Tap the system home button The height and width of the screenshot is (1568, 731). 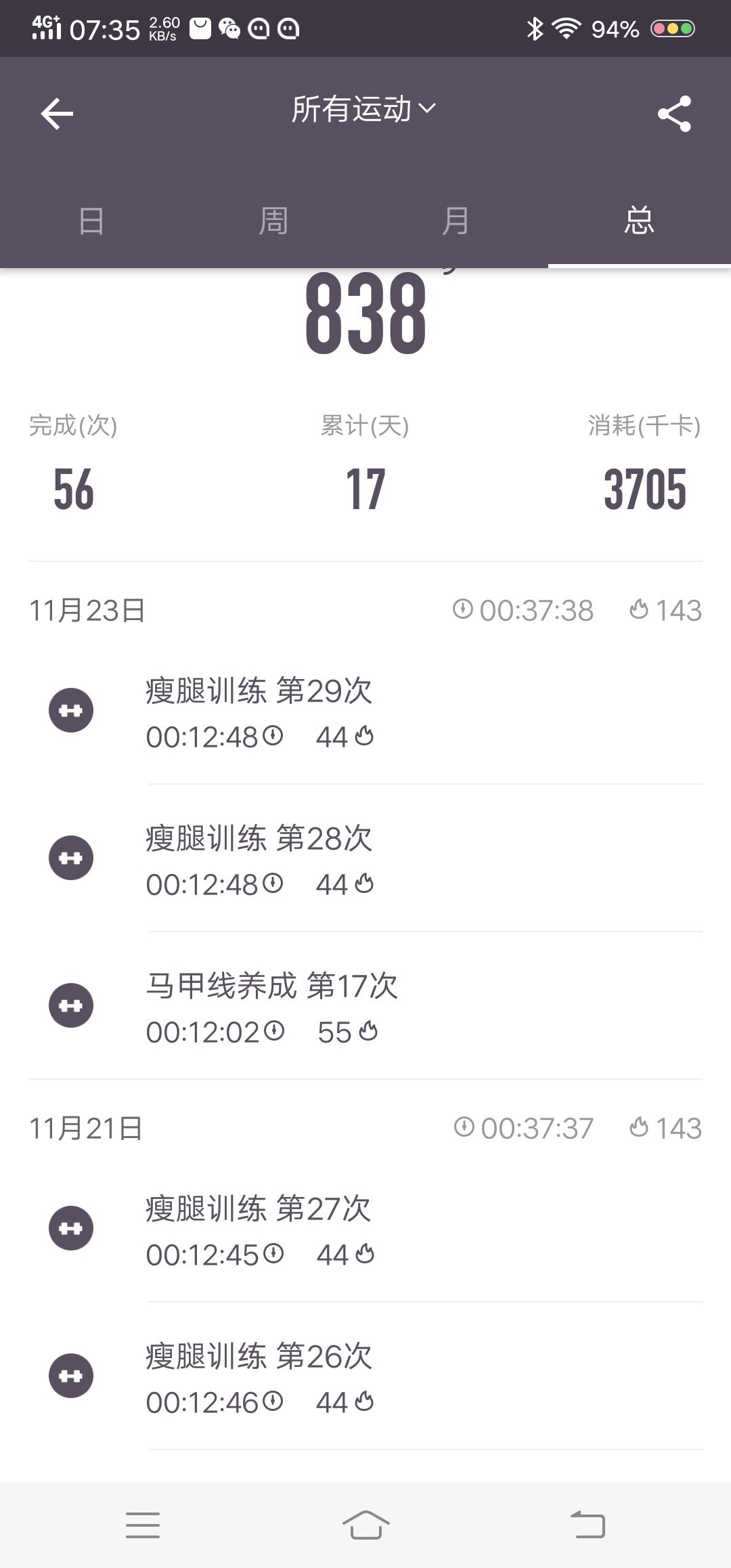point(365,1525)
